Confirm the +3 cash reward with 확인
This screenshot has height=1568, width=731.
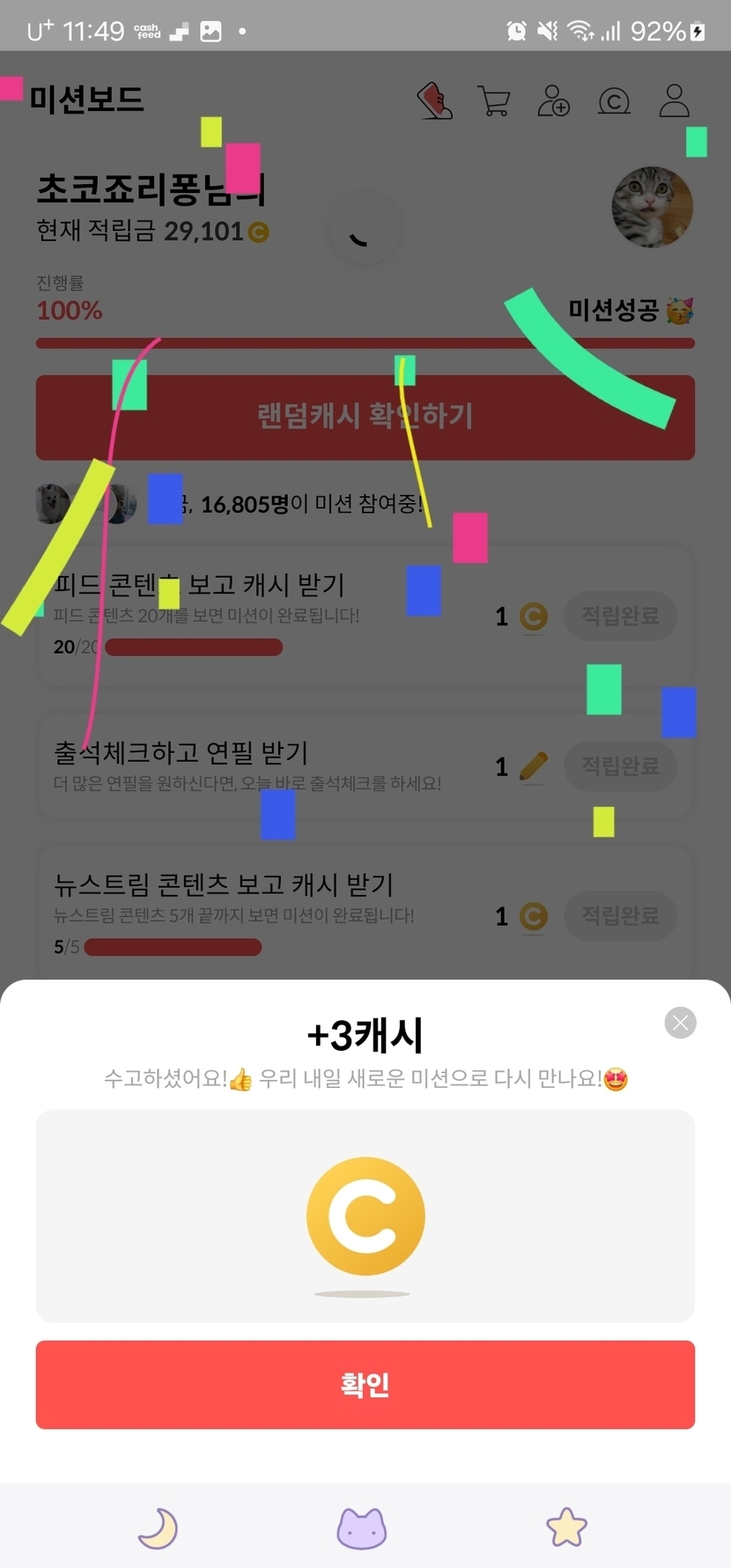(365, 1384)
